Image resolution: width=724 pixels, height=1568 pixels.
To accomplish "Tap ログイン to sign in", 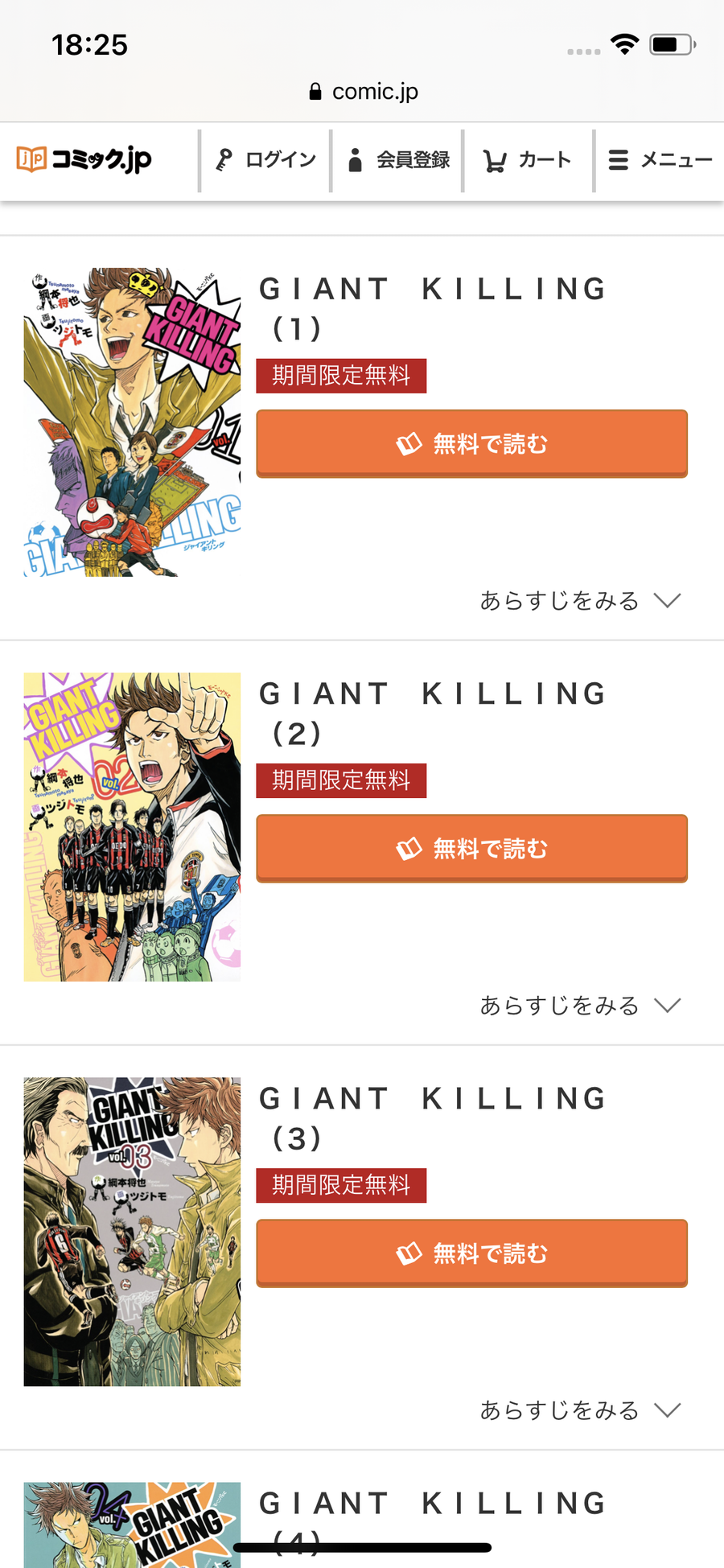I will pyautogui.click(x=265, y=160).
